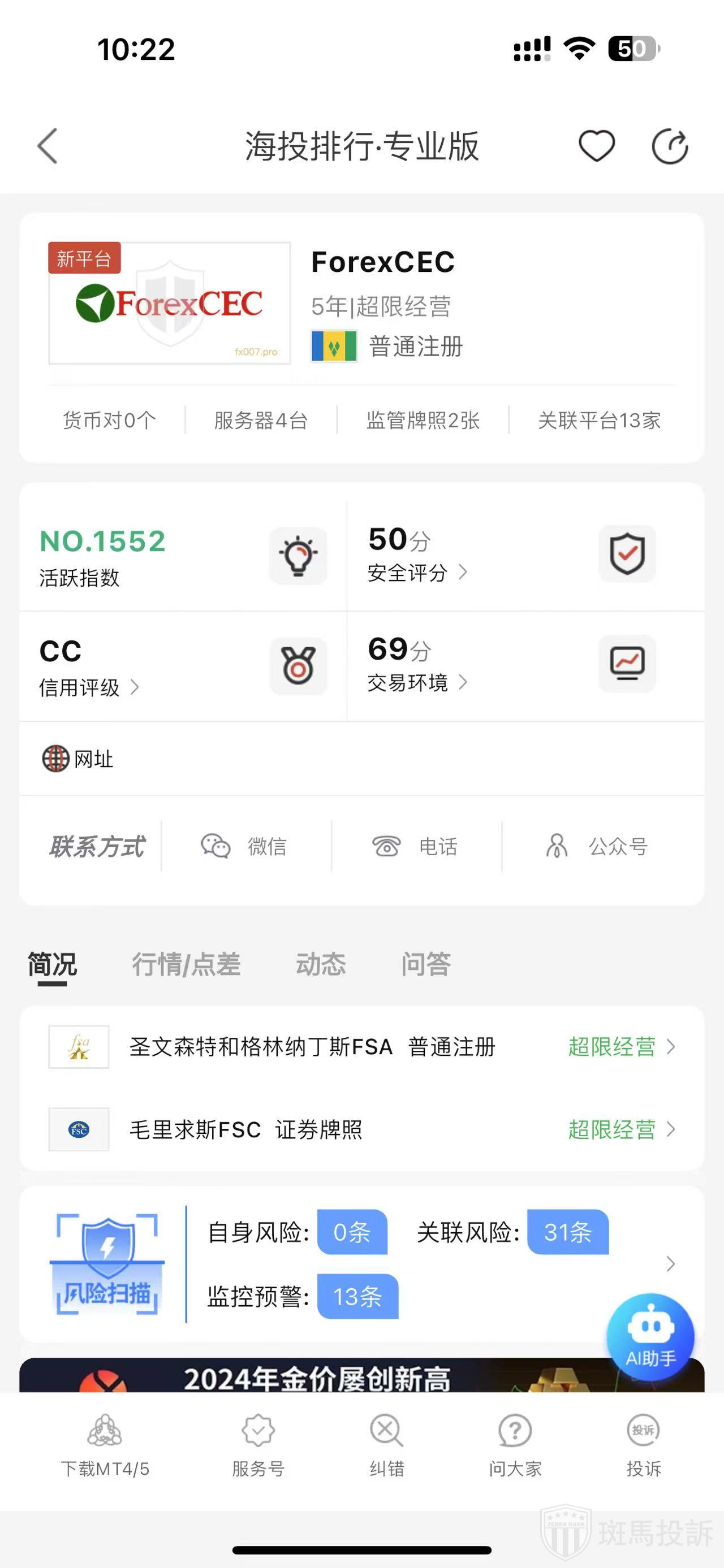
Task: Open the 交易环境 score details
Action: click(417, 683)
